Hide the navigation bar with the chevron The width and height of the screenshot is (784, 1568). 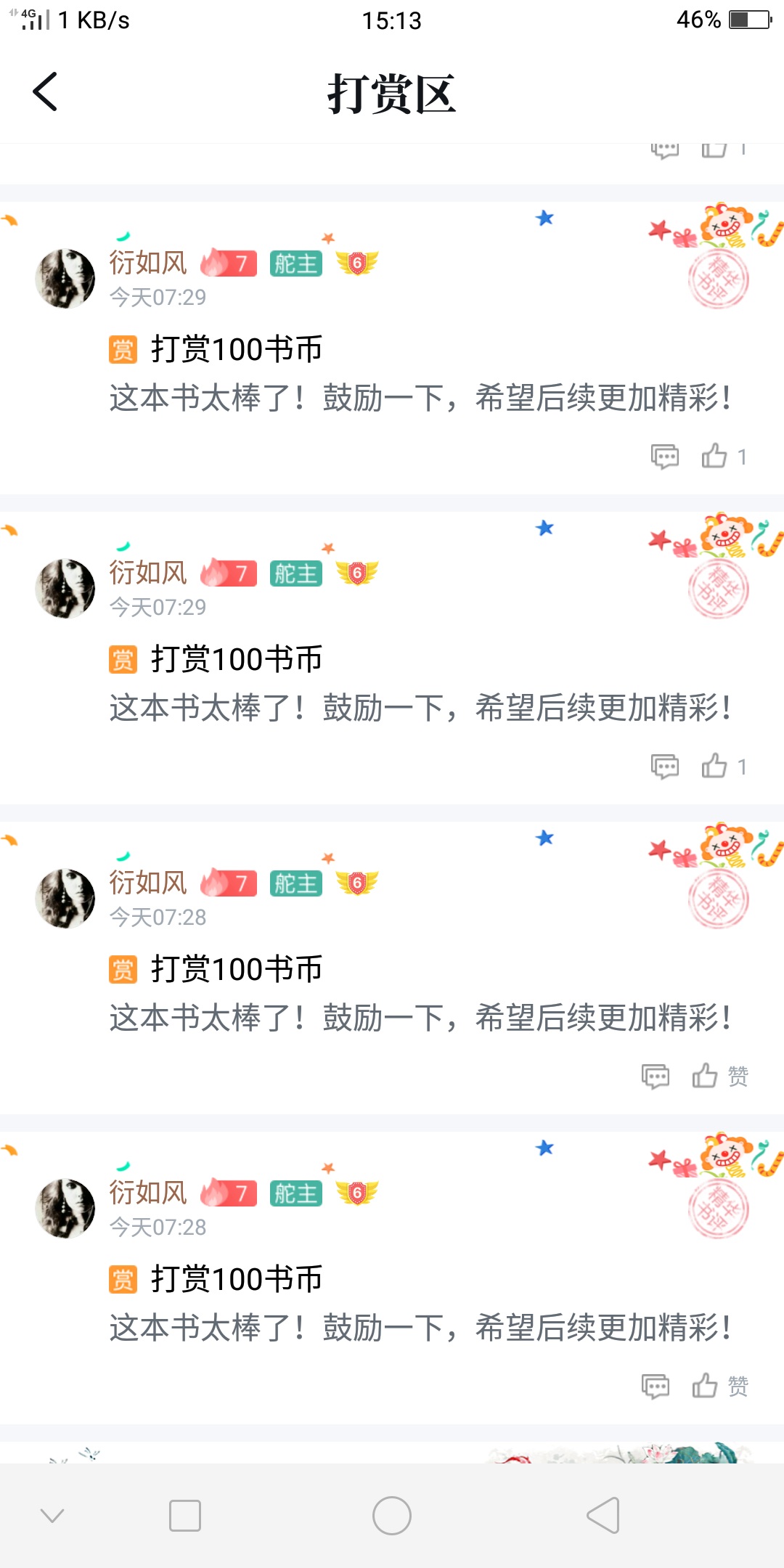pyautogui.click(x=52, y=1516)
